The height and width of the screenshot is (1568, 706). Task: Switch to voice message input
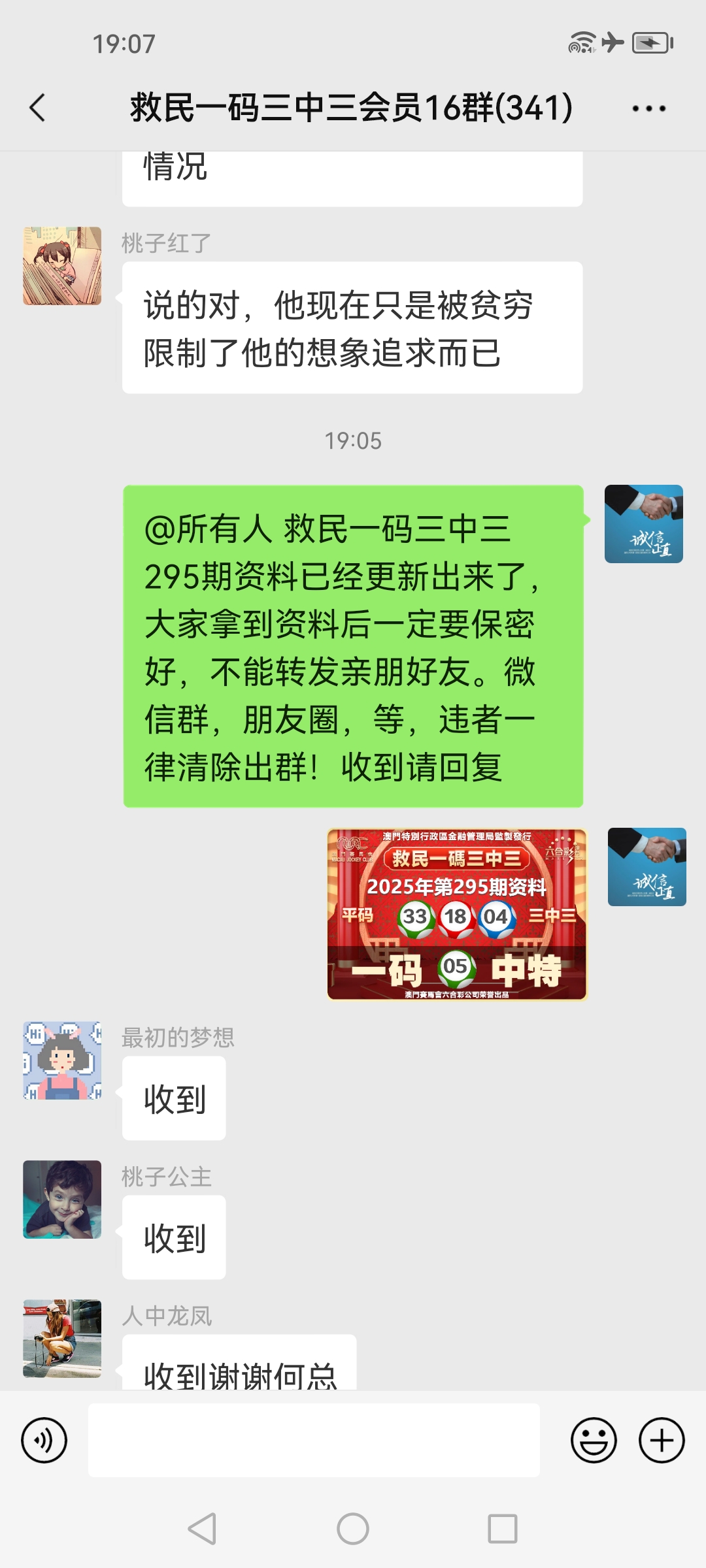(44, 1440)
